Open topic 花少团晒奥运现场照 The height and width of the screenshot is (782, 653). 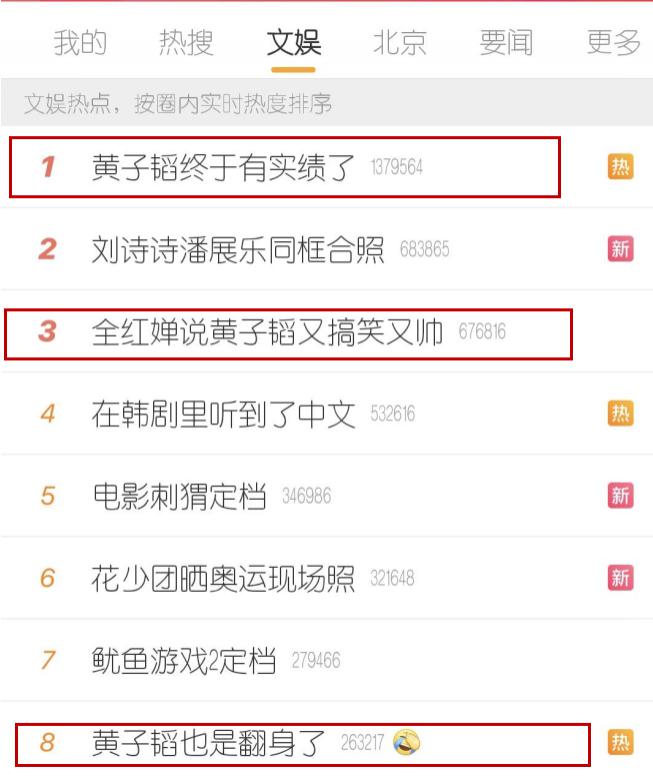point(223,578)
